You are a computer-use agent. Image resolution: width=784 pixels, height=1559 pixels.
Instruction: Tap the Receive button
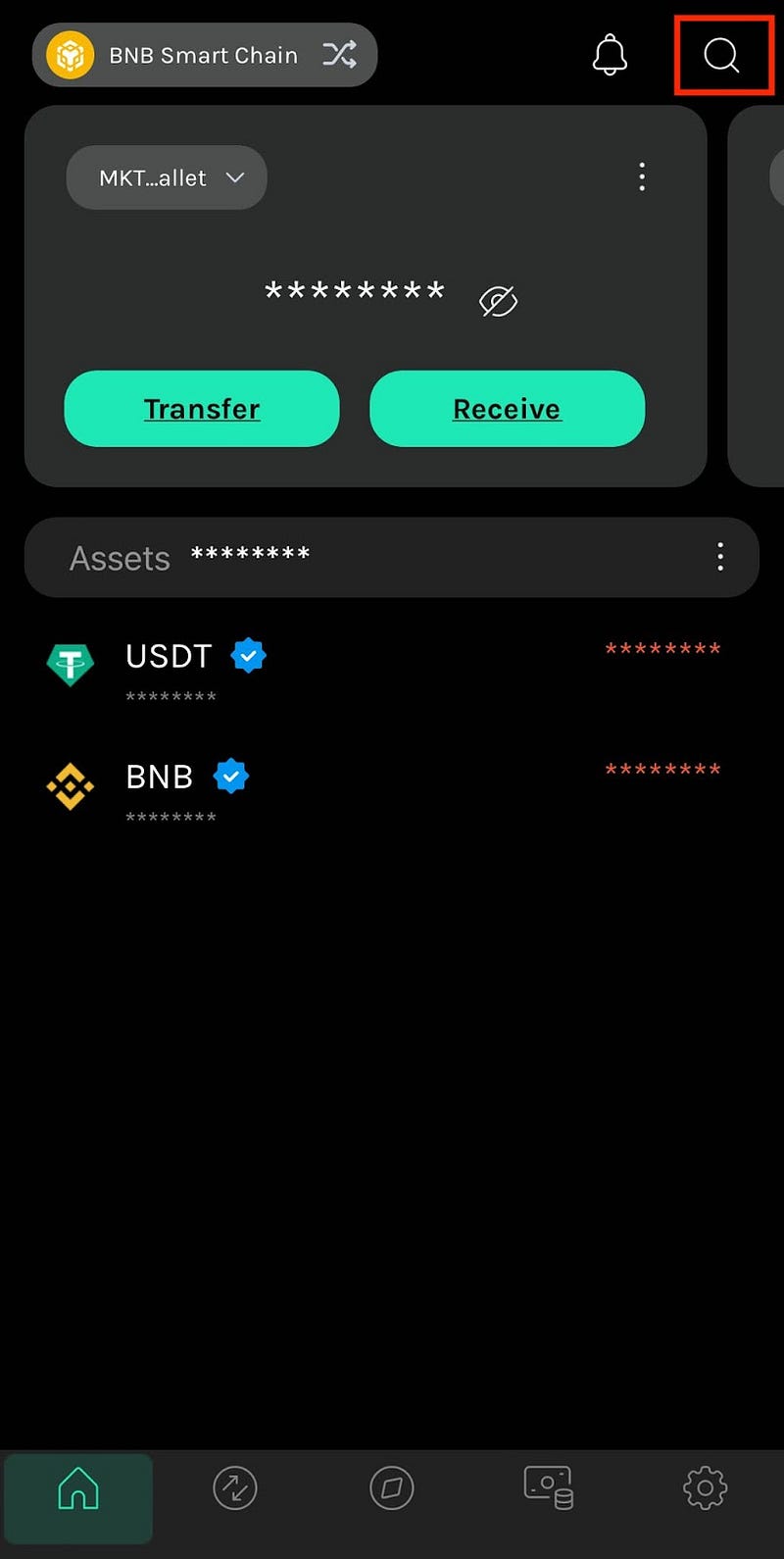(507, 409)
